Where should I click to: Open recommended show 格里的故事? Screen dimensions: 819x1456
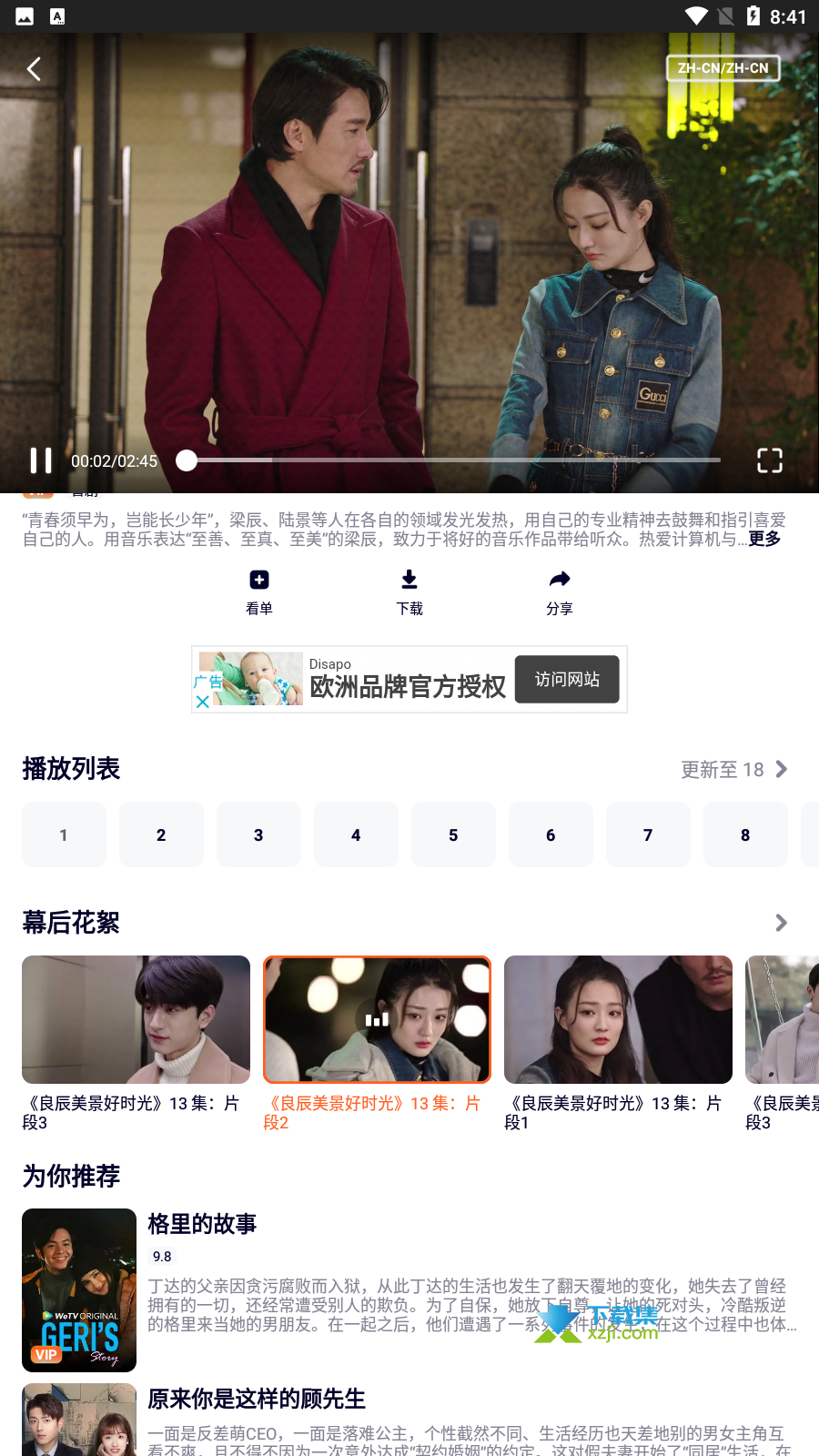click(x=409, y=1290)
